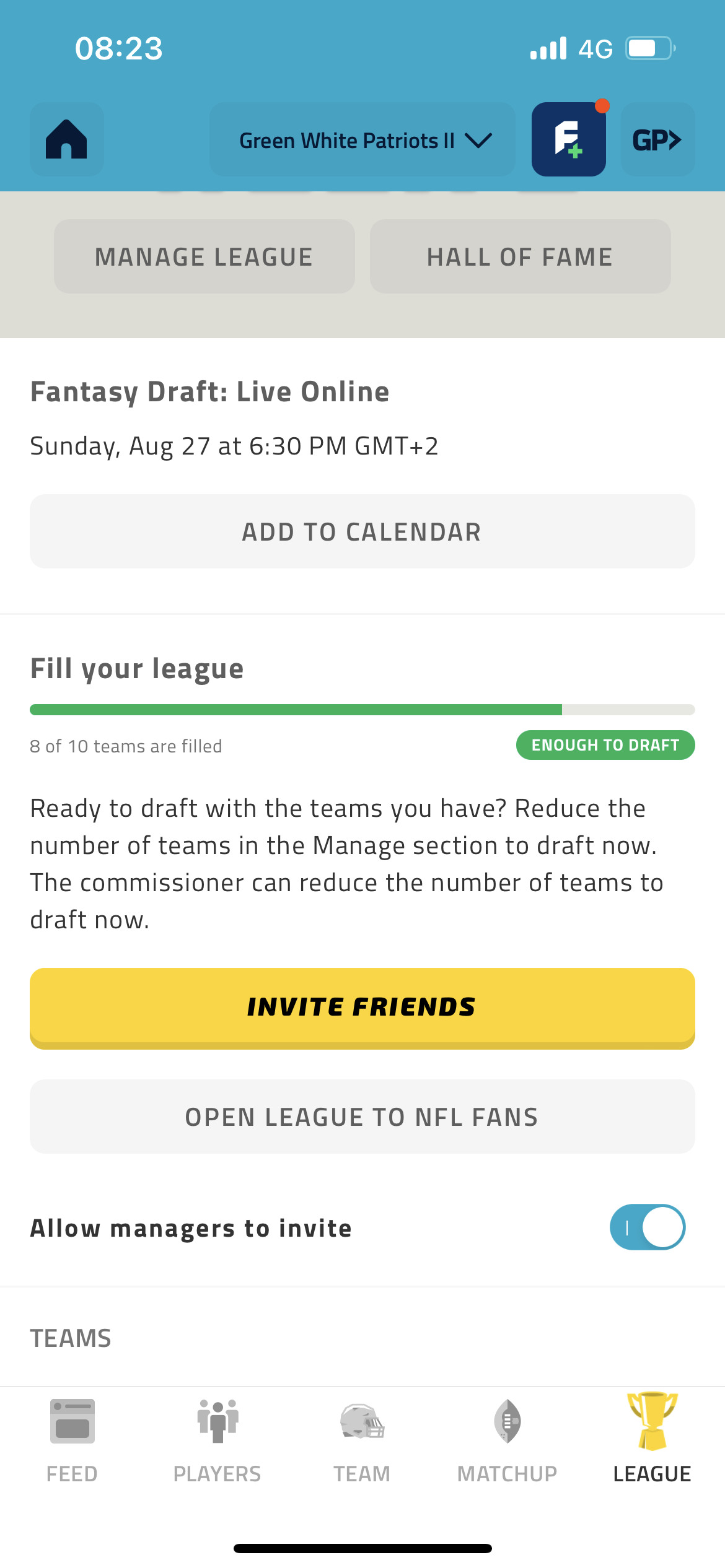This screenshot has height=1568, width=725.
Task: Disable Allow managers to invite
Action: tap(648, 1227)
